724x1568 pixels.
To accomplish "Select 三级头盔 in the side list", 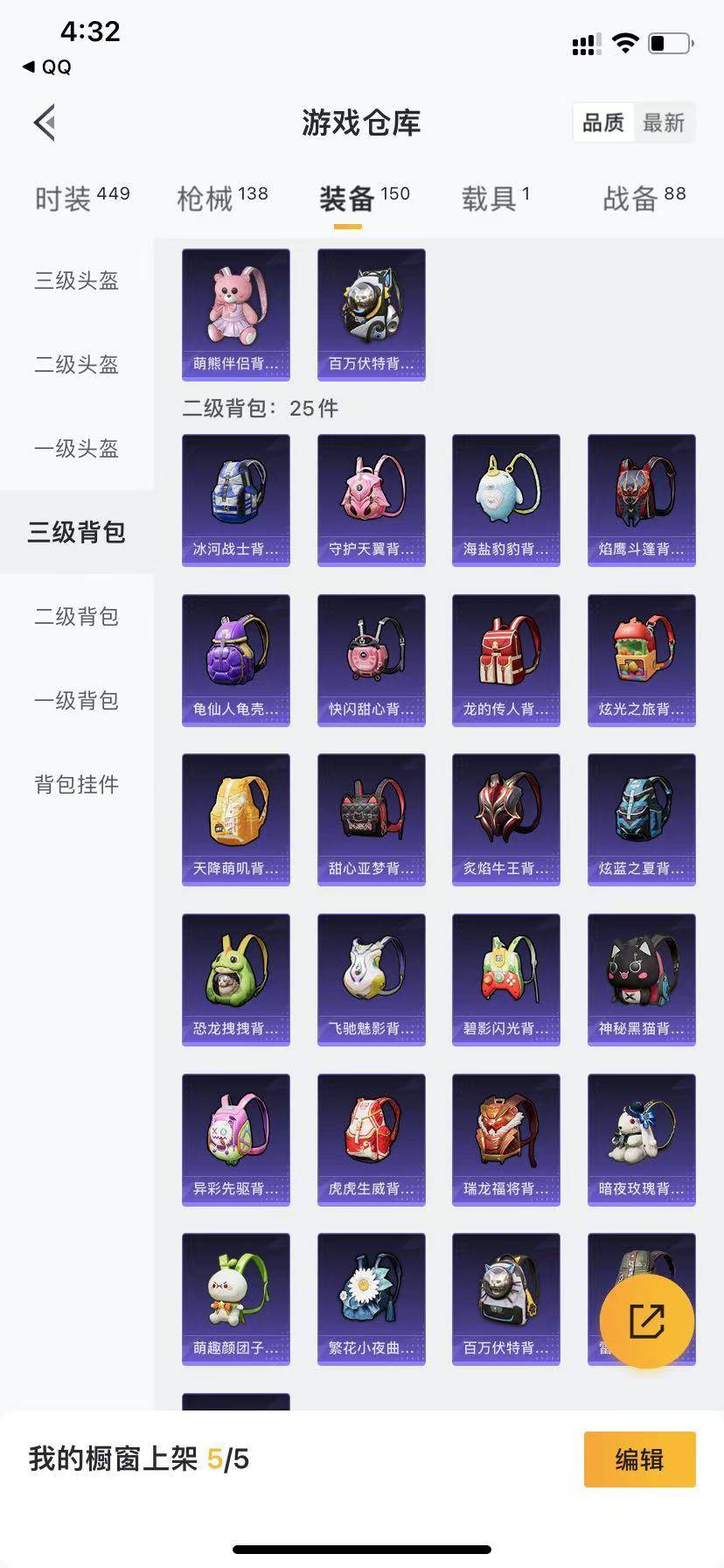I will pyautogui.click(x=77, y=281).
